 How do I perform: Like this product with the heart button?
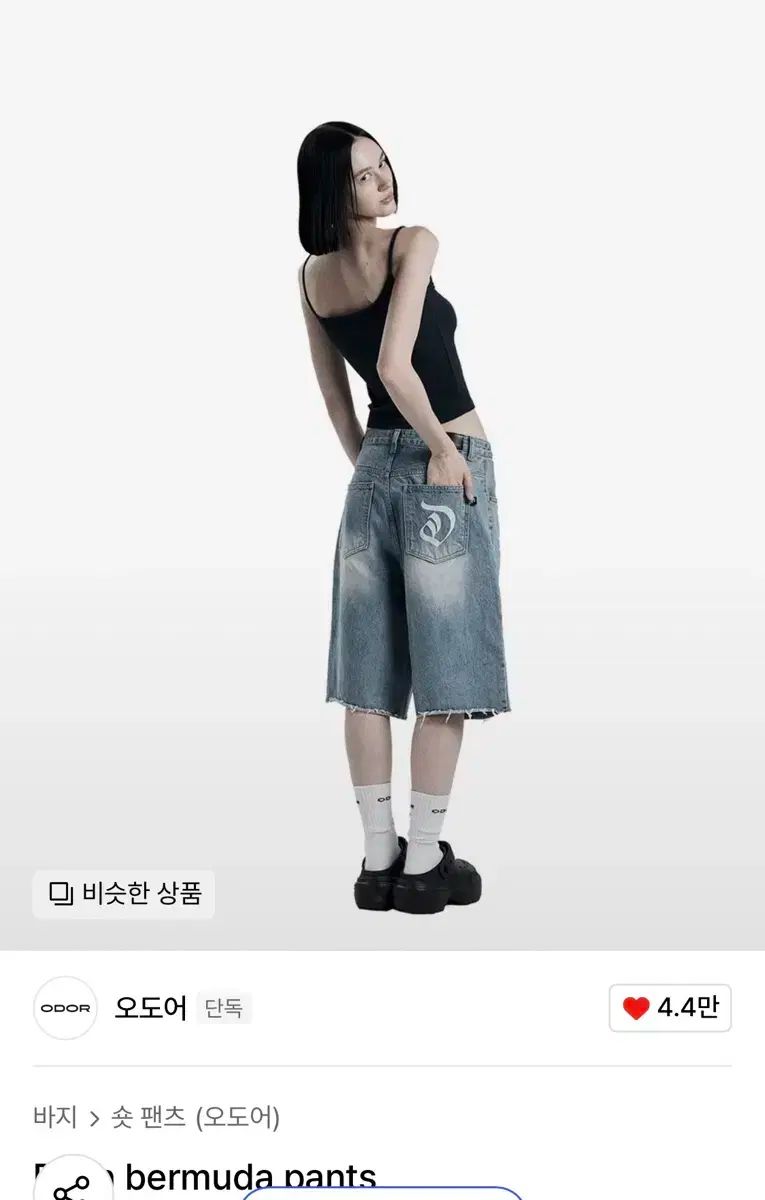pyautogui.click(x=670, y=1008)
